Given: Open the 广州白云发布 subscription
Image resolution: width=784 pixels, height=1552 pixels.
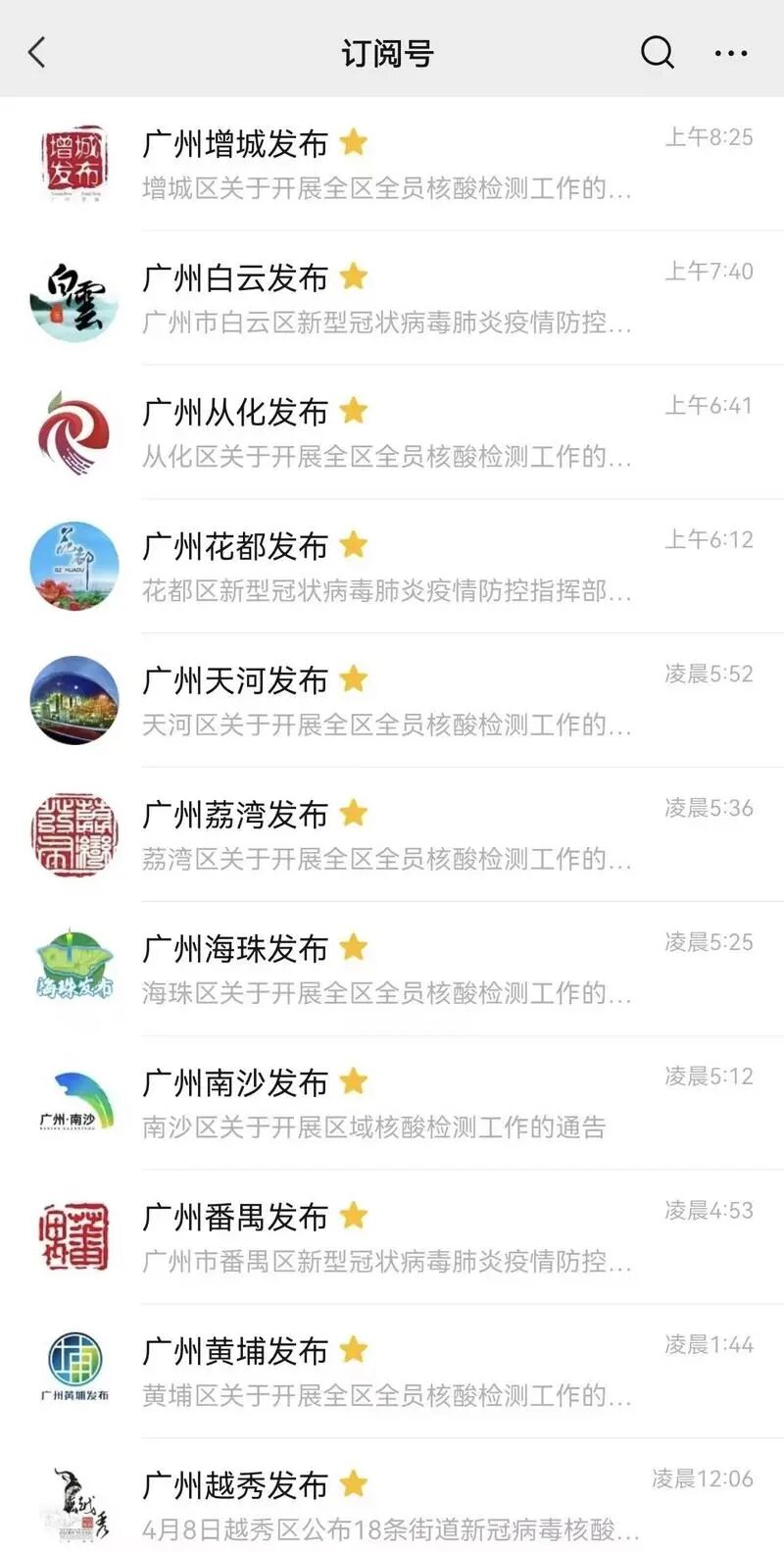Looking at the screenshot, I should [x=392, y=298].
